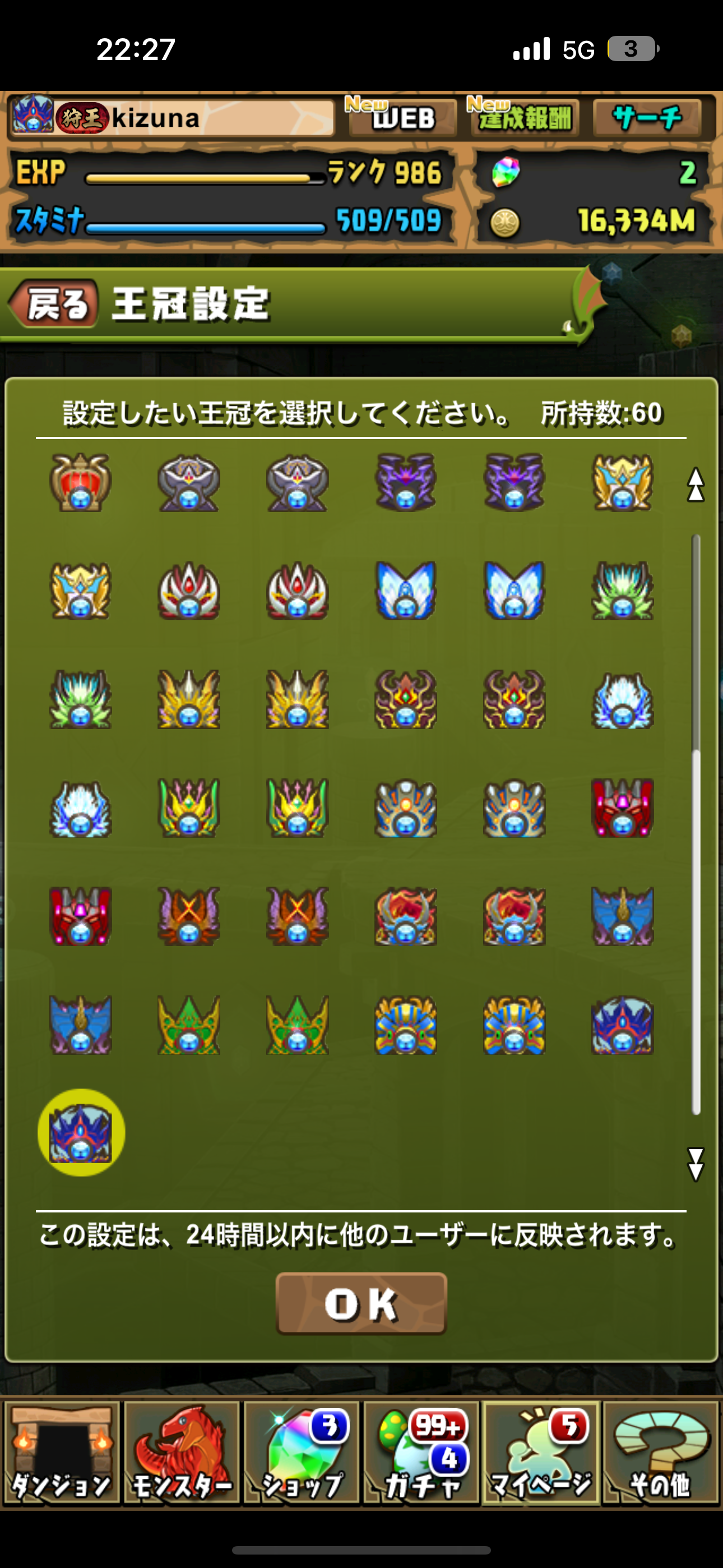The image size is (723, 1568).
Task: Tap the サーチ search button
Action: point(647,117)
